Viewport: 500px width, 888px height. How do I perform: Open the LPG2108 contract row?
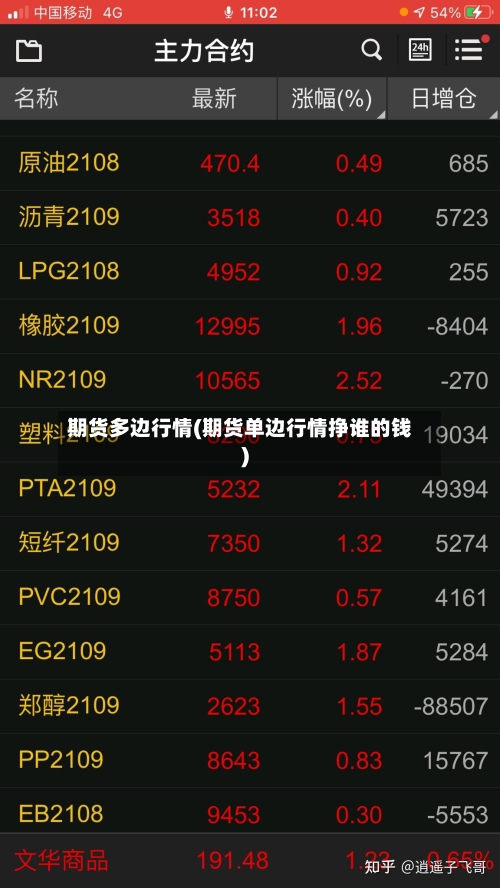click(250, 272)
